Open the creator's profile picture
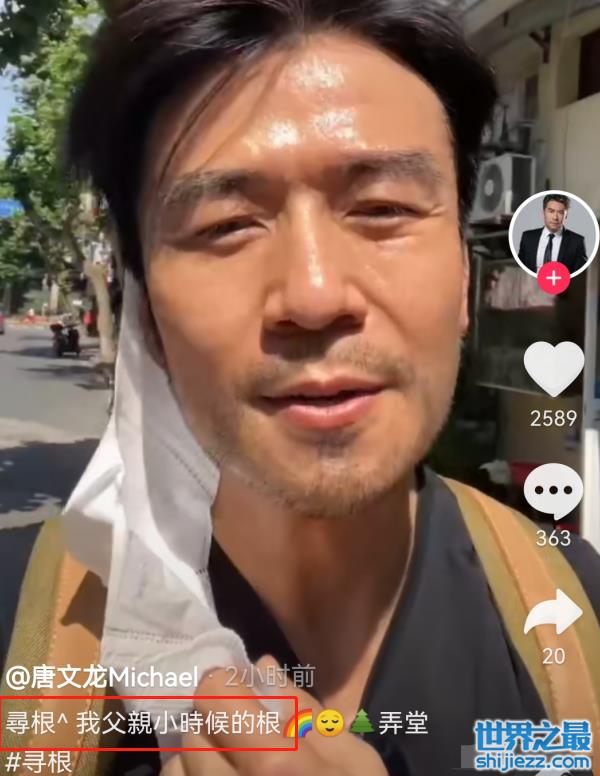This screenshot has height=776, width=600. pos(553,235)
